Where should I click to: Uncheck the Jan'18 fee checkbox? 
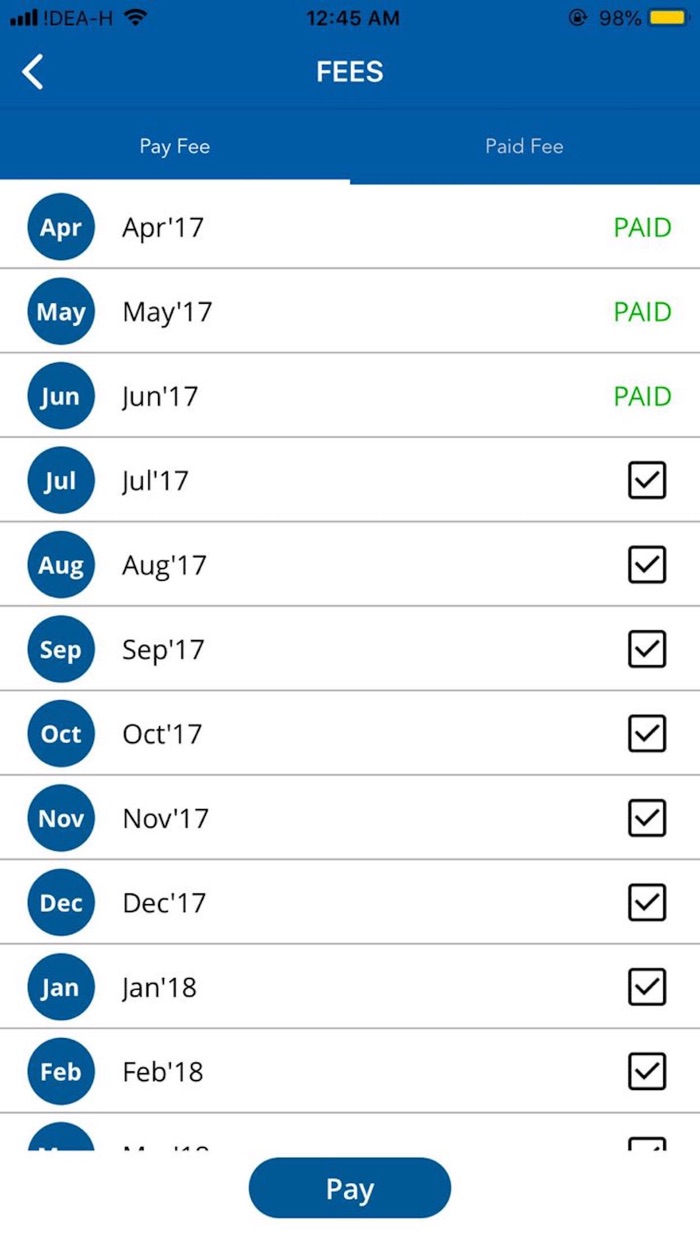point(646,988)
